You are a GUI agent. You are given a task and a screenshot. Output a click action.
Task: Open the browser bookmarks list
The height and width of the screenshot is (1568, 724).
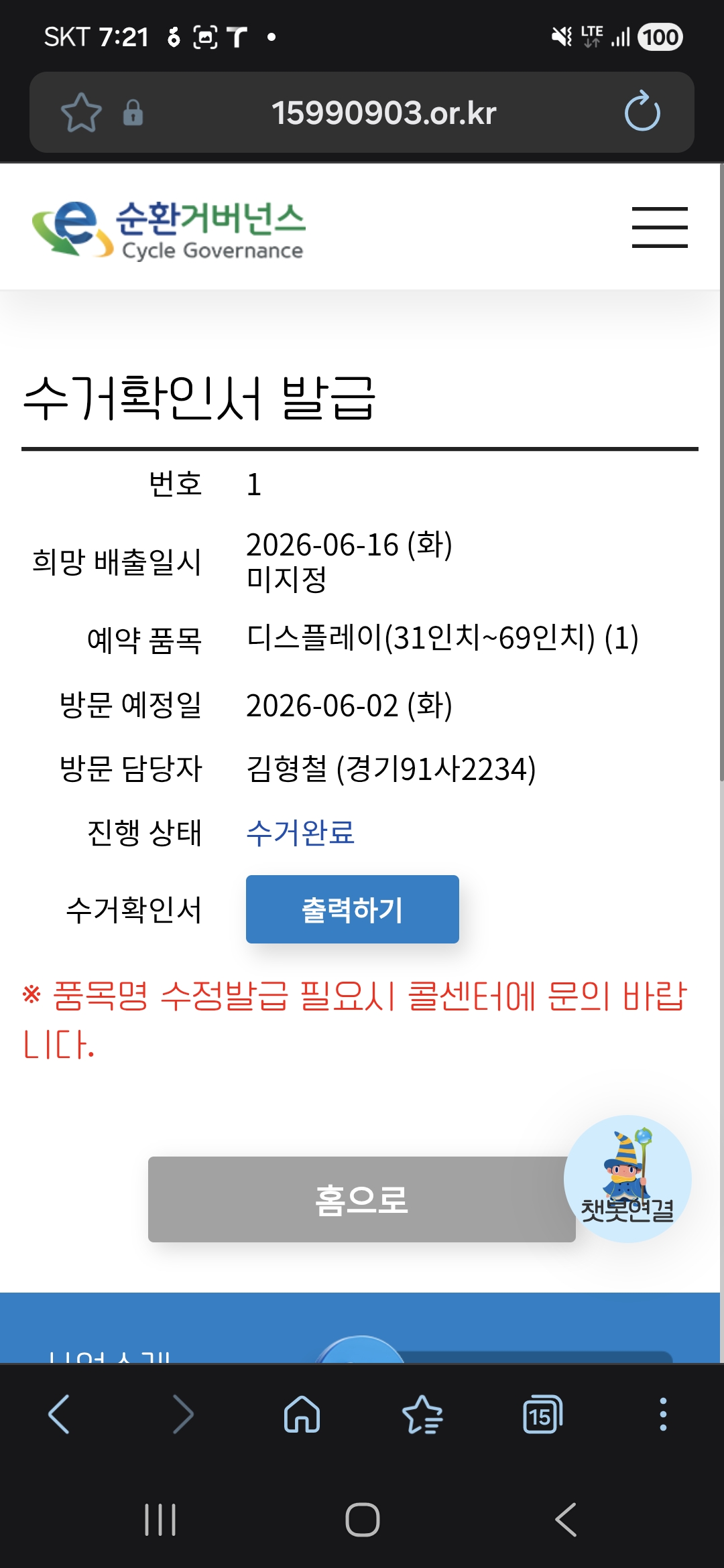click(x=422, y=1415)
